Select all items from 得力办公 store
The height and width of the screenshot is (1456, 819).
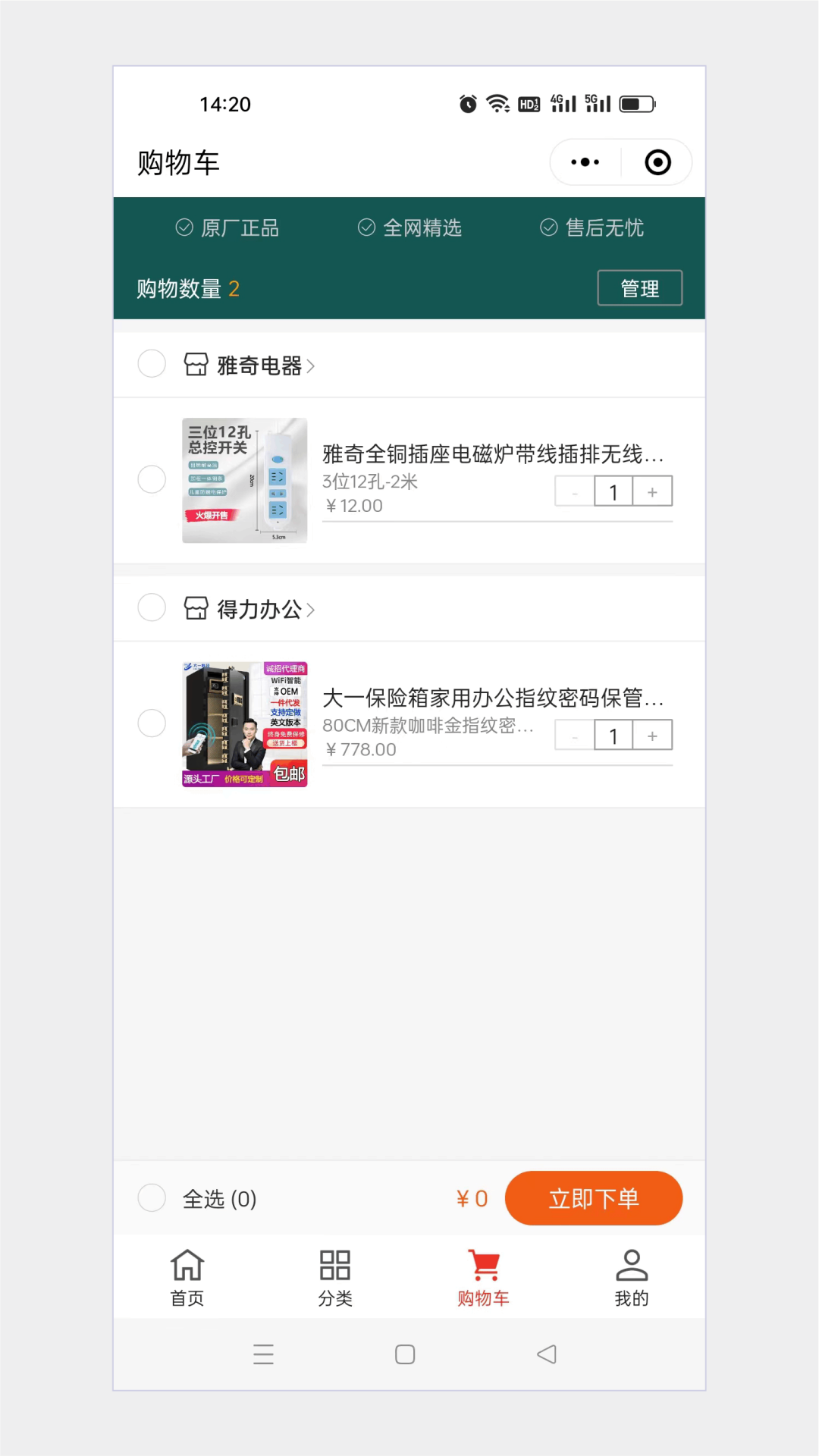[x=152, y=607]
